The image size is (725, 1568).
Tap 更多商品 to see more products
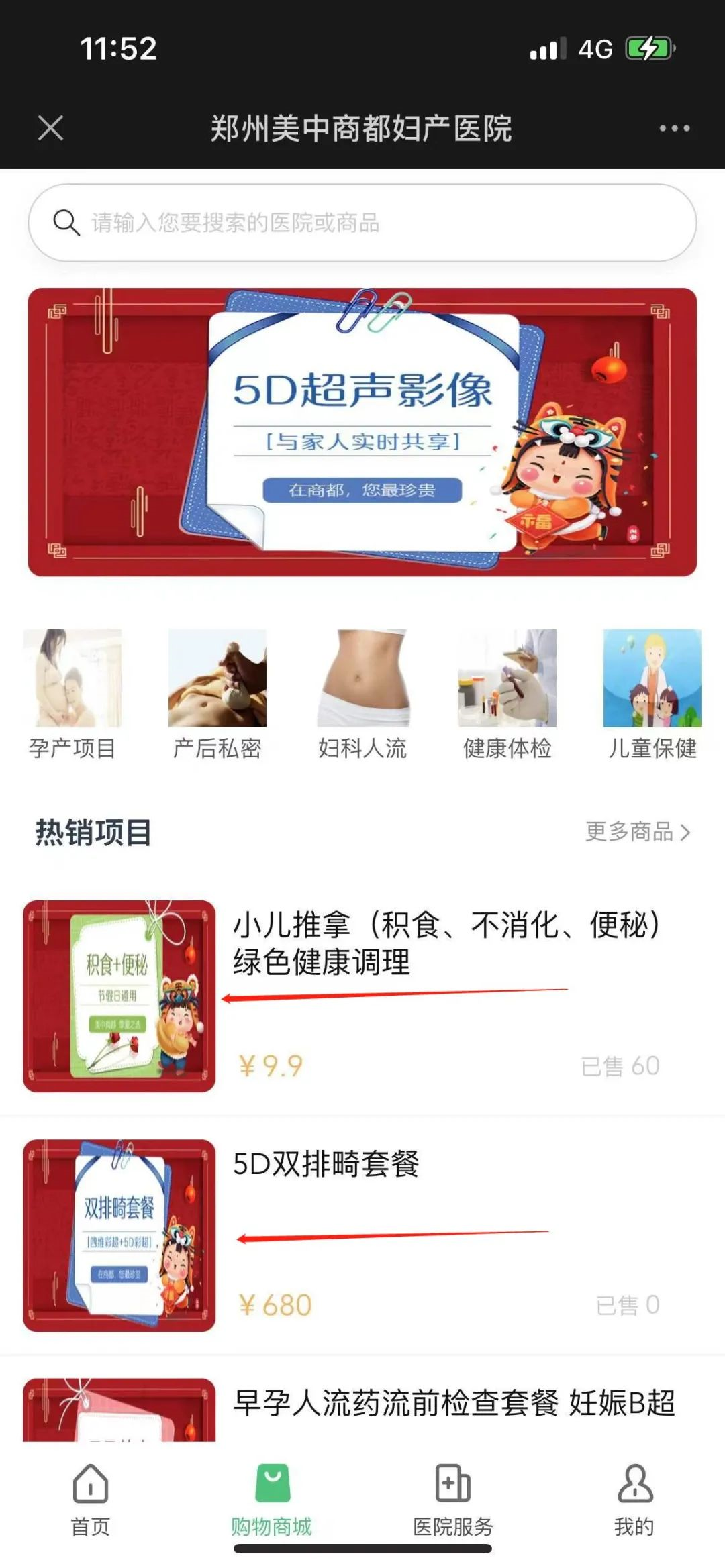(638, 832)
